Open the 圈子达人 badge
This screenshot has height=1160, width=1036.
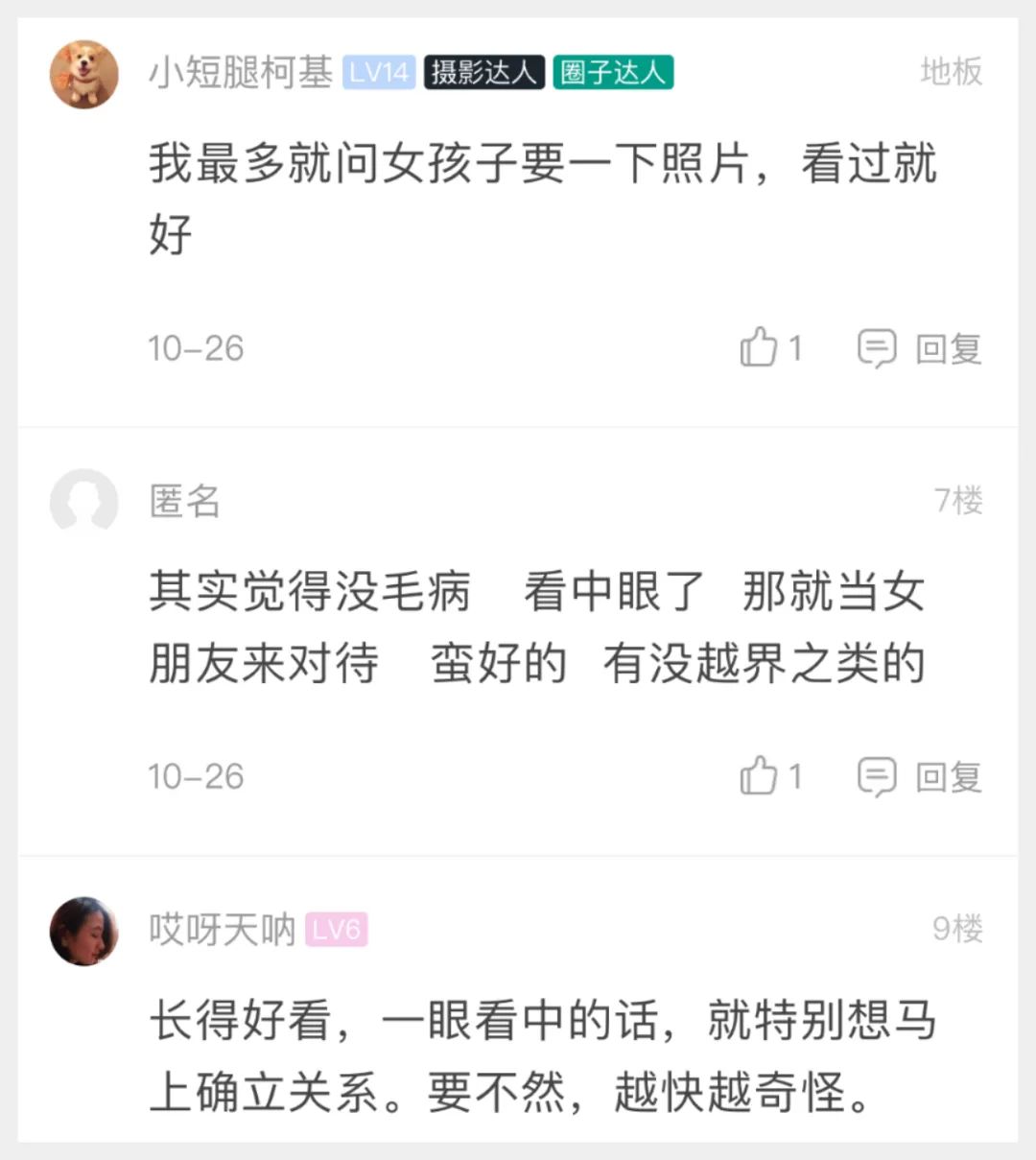pyautogui.click(x=613, y=73)
